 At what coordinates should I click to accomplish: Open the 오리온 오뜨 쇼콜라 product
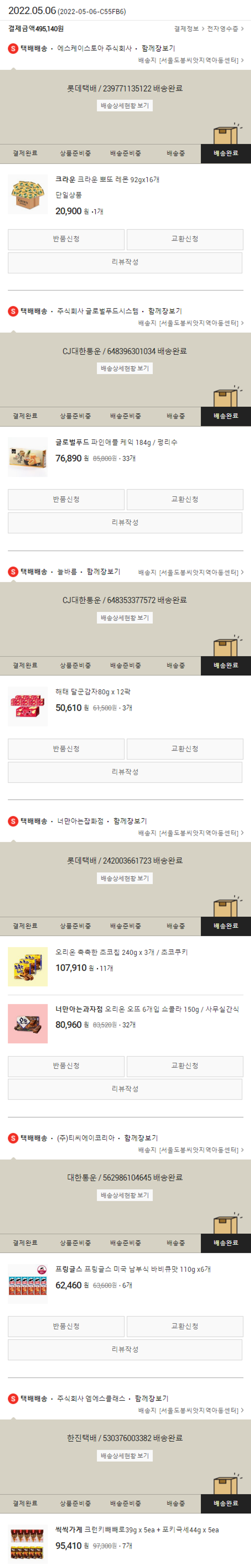(x=147, y=1009)
